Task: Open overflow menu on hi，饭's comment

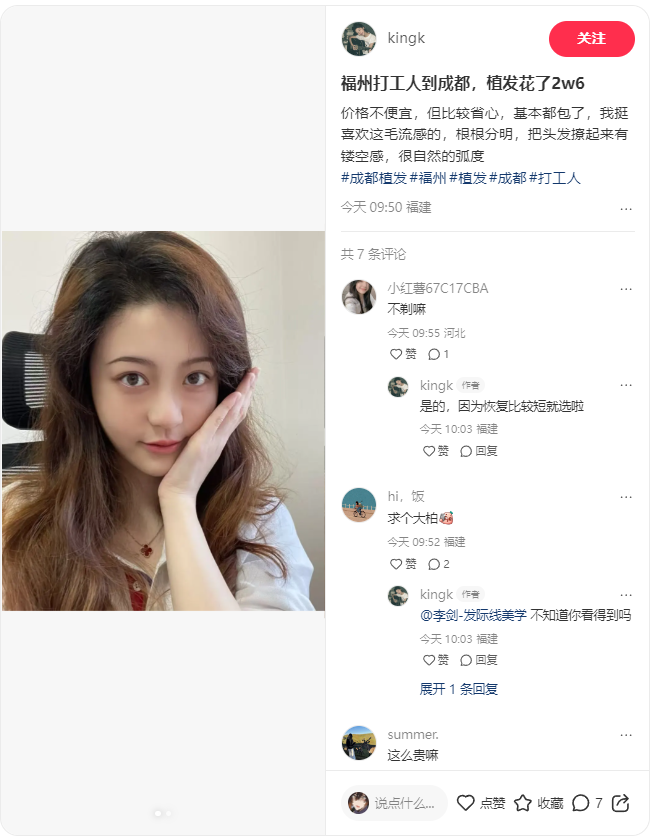Action: pyautogui.click(x=626, y=497)
